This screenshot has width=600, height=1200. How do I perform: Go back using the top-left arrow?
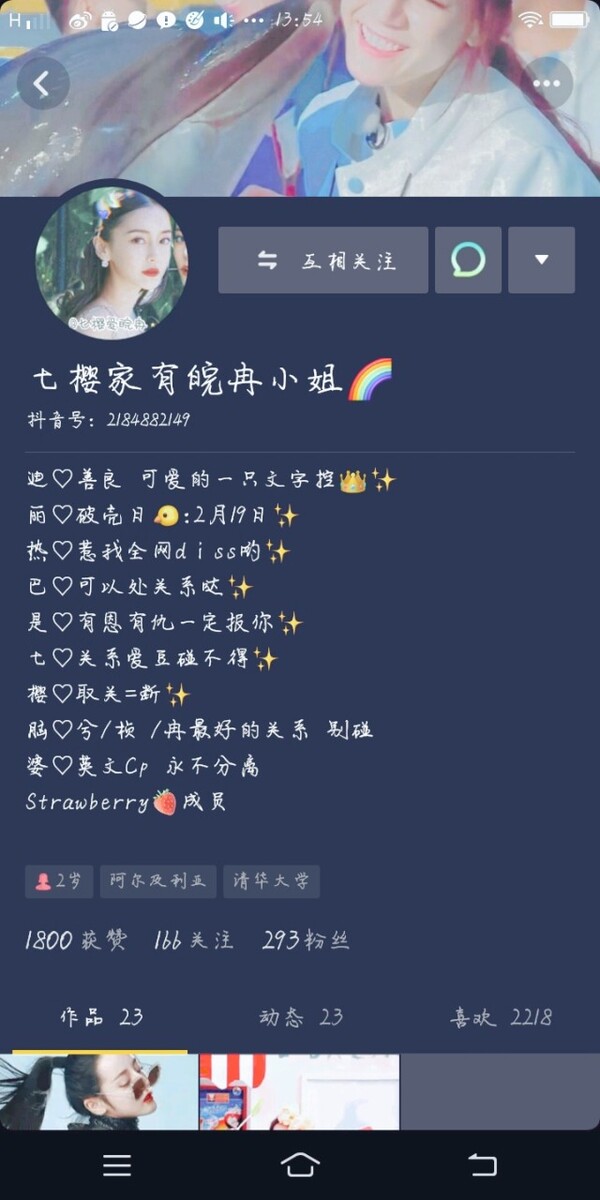coord(42,84)
